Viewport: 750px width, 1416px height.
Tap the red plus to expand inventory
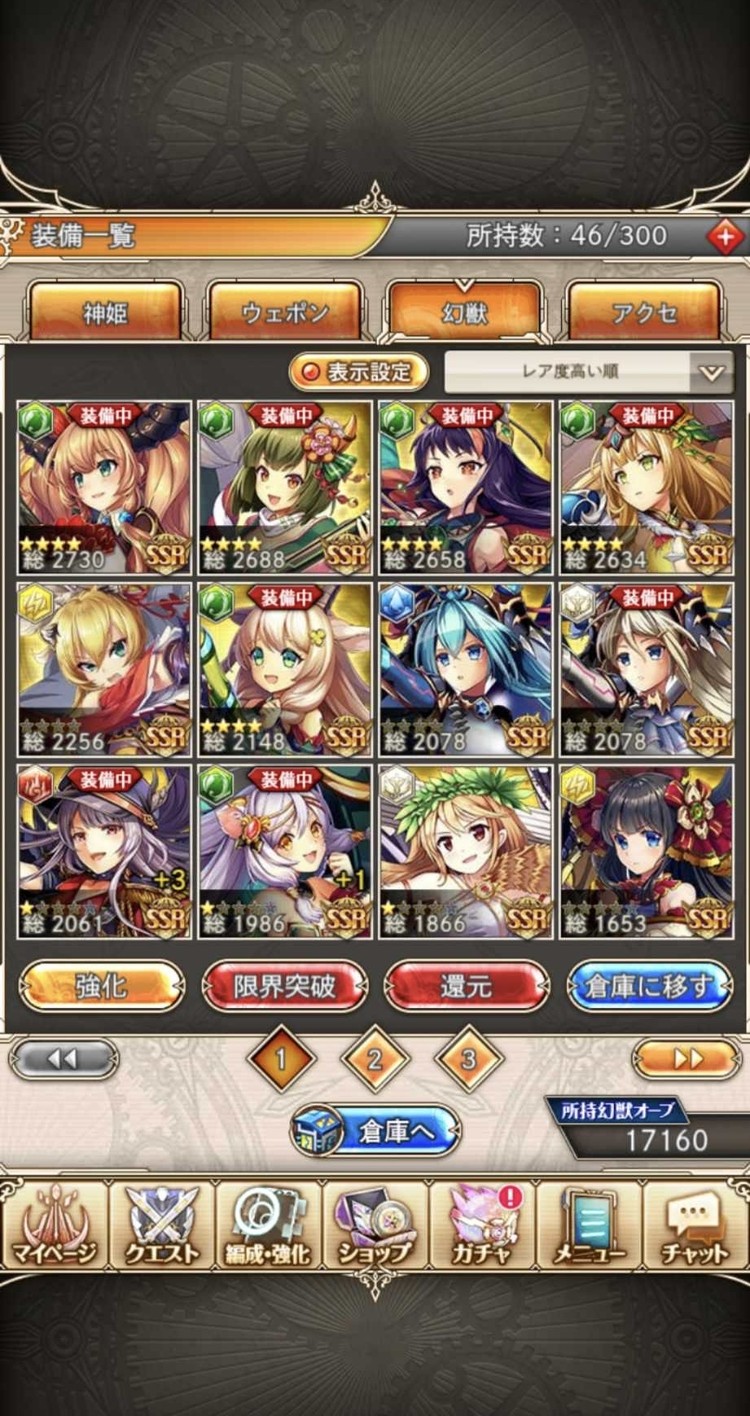pos(725,237)
